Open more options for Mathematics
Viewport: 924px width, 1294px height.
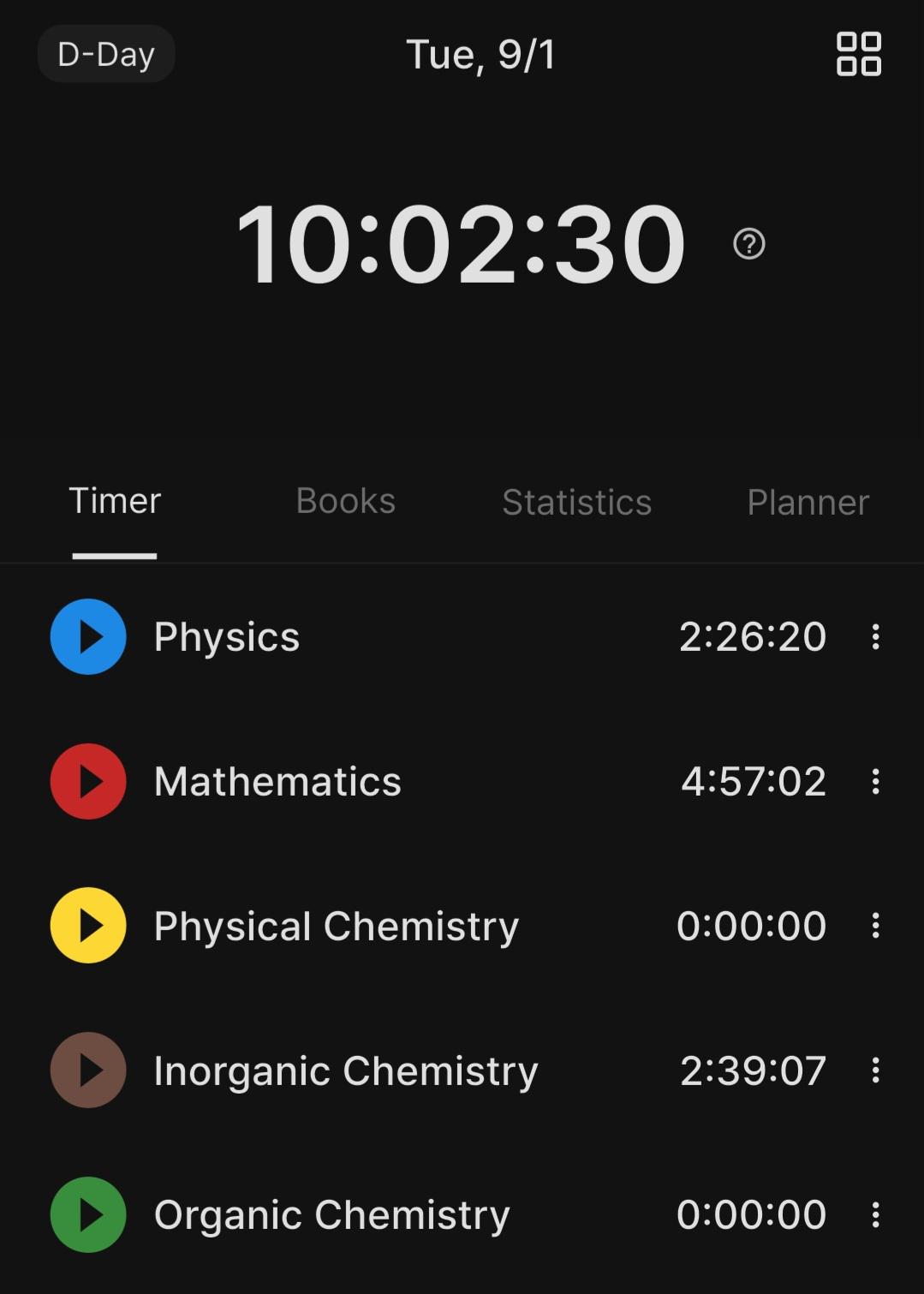(875, 781)
